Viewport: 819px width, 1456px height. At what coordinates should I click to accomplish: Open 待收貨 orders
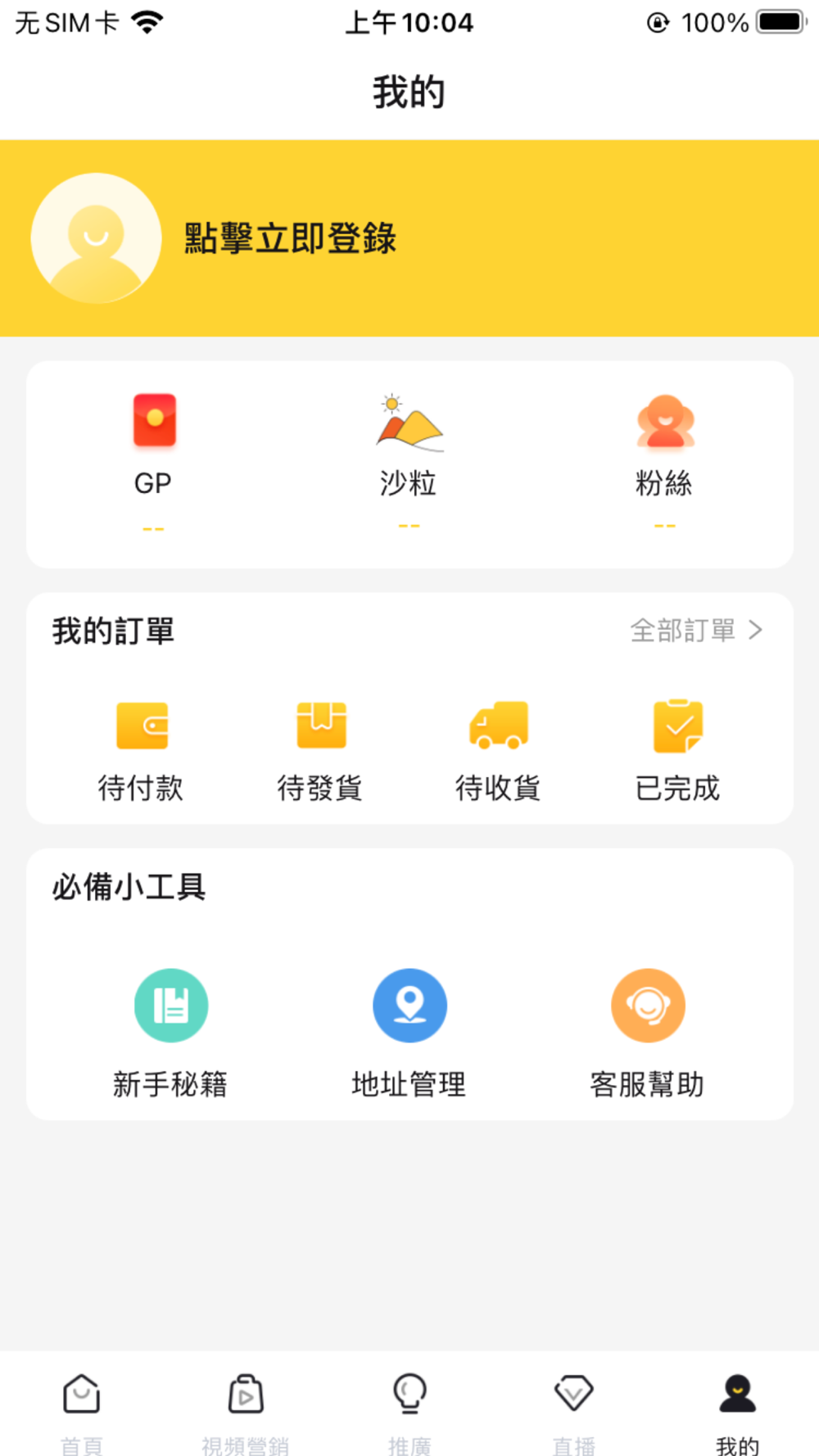(498, 751)
